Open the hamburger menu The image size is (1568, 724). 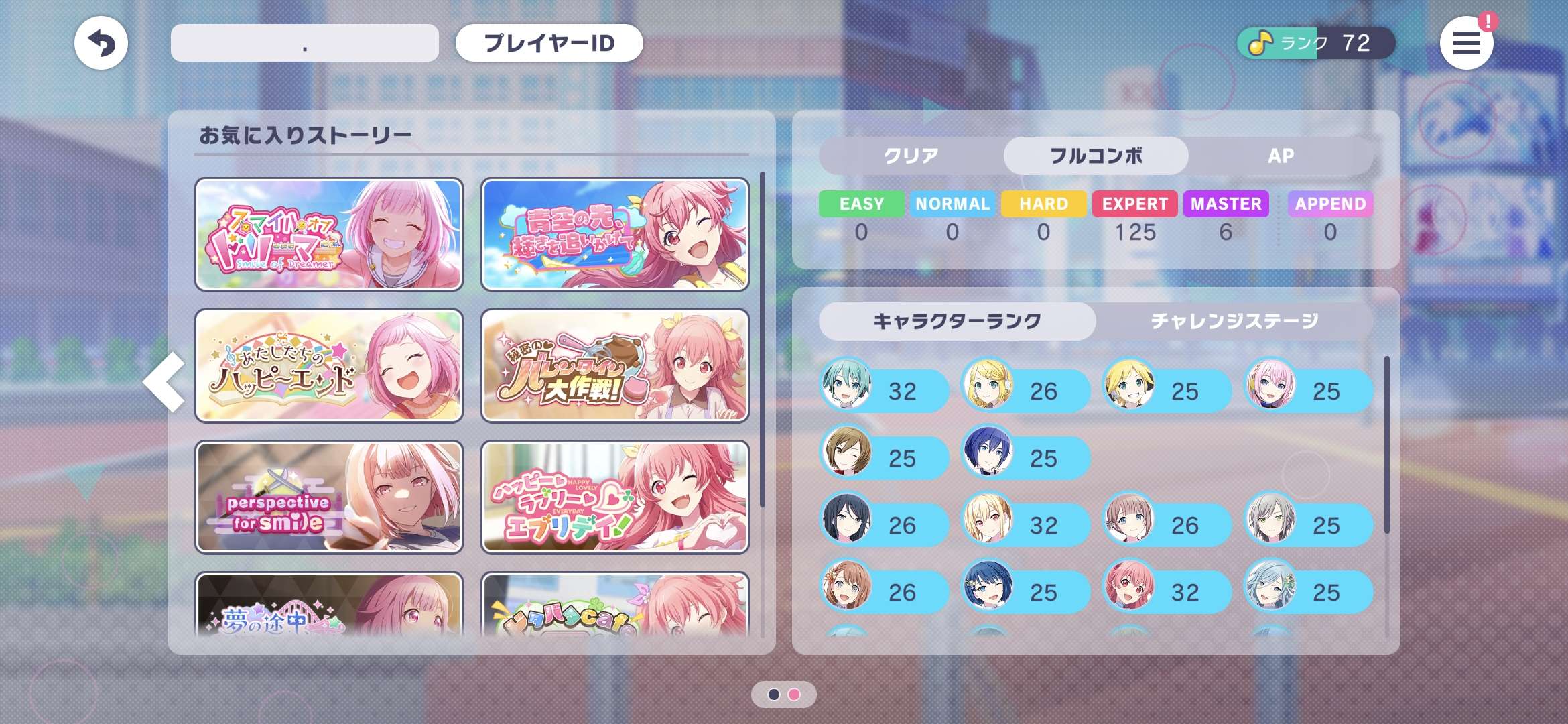(1465, 44)
